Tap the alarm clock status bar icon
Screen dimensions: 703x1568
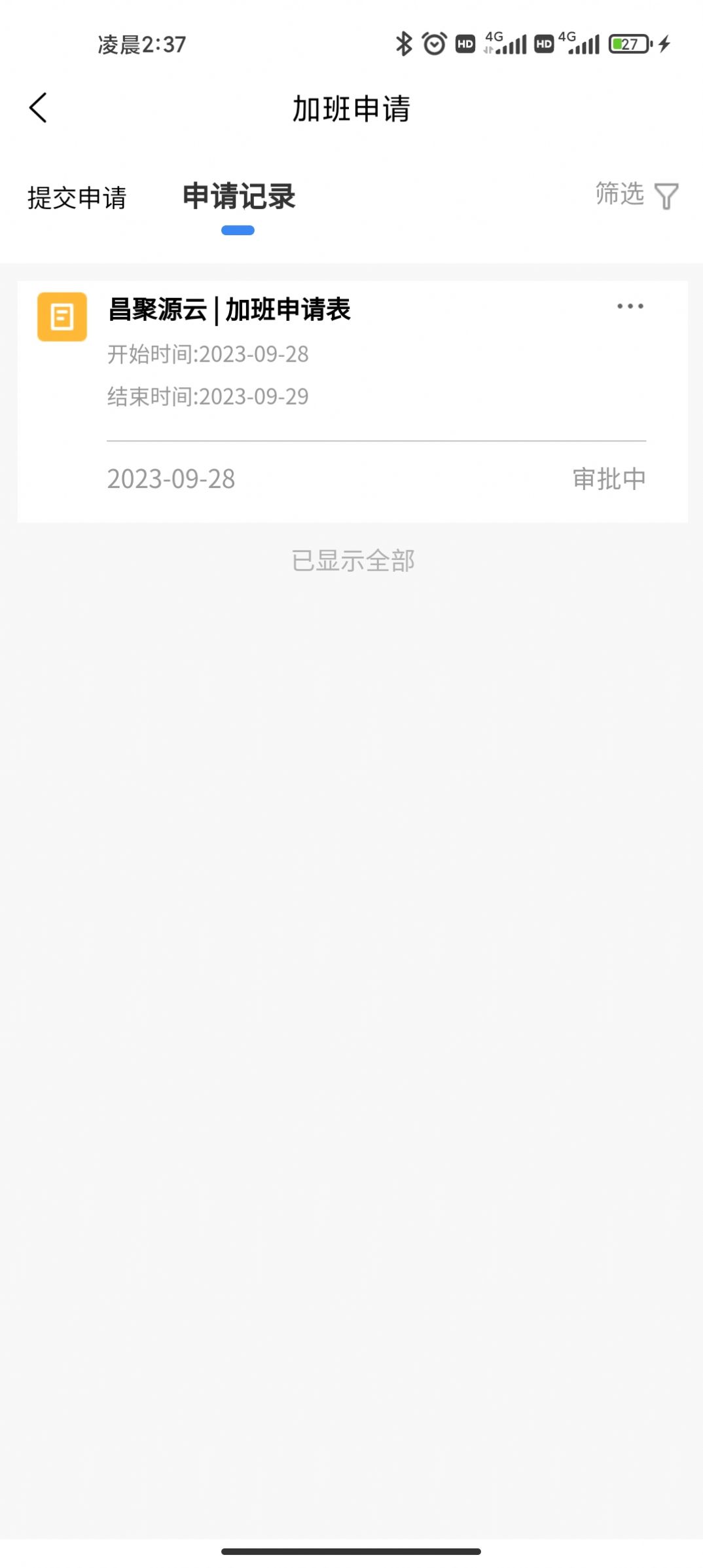pyautogui.click(x=434, y=43)
